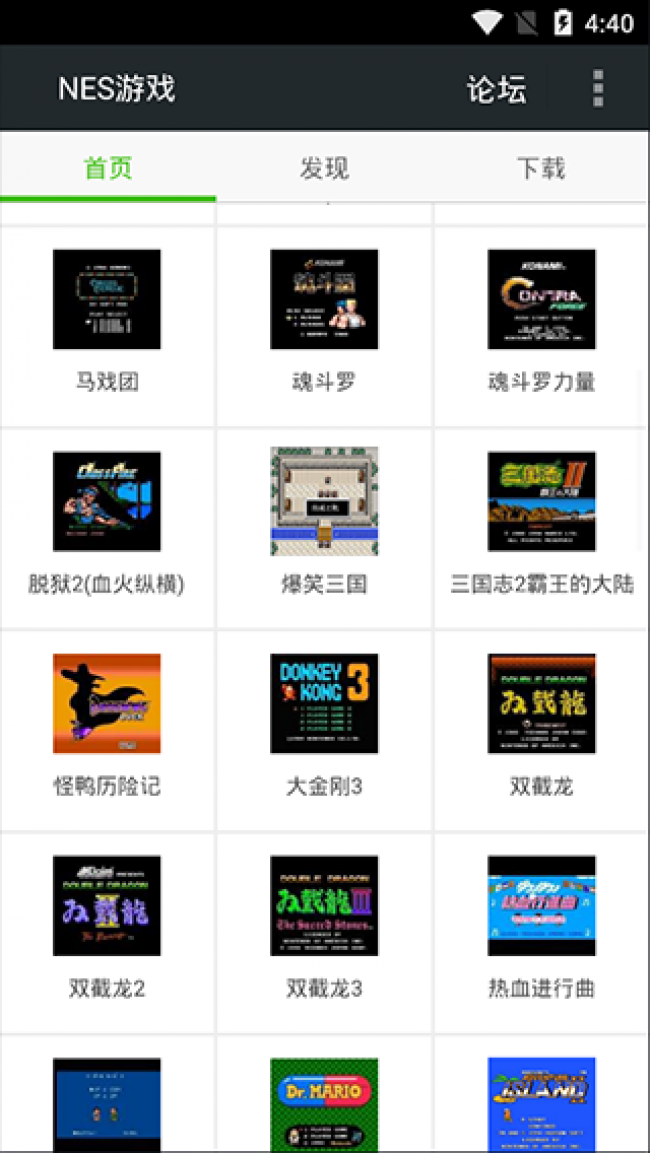Open the overflow menu
The height and width of the screenshot is (1153, 650).
[x=598, y=89]
